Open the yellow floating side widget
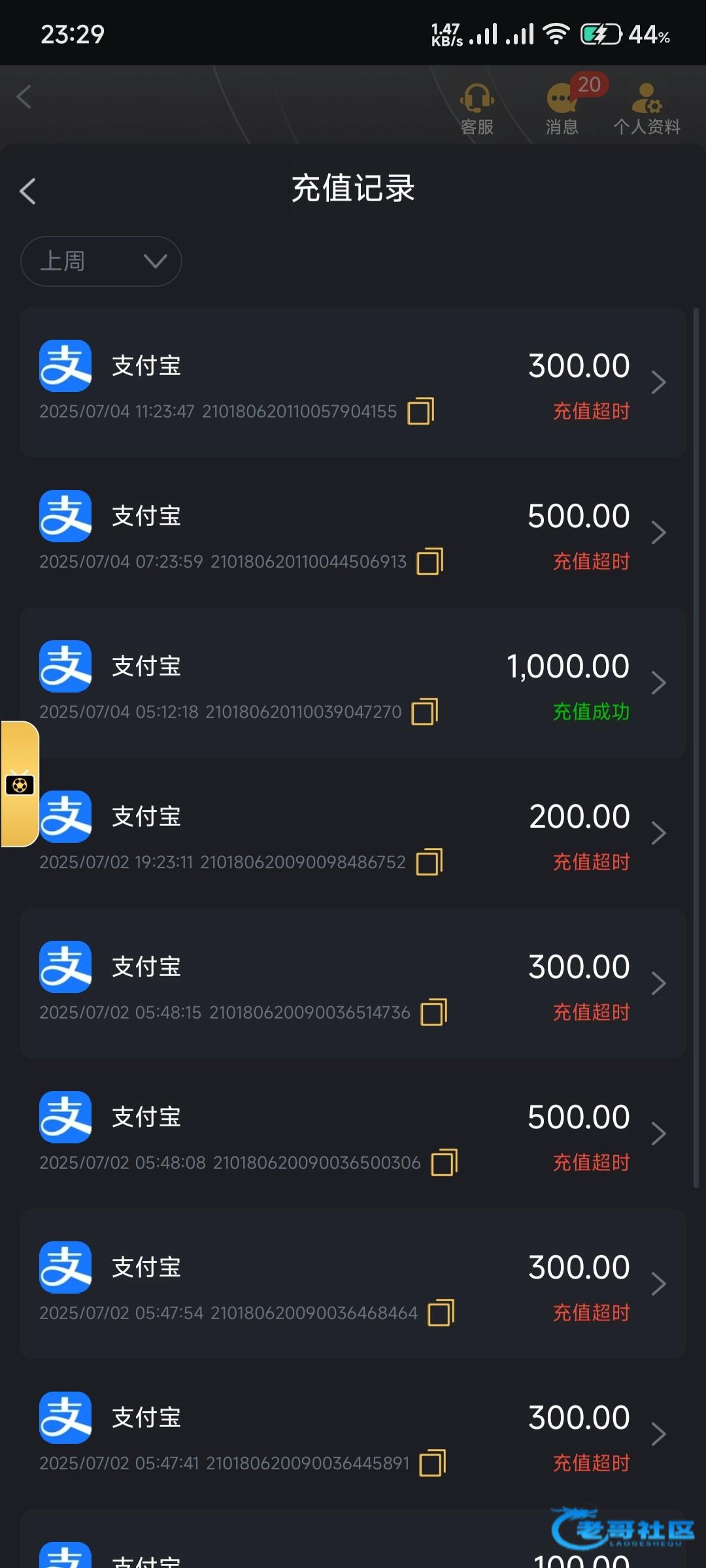The height and width of the screenshot is (1568, 706). [x=20, y=784]
